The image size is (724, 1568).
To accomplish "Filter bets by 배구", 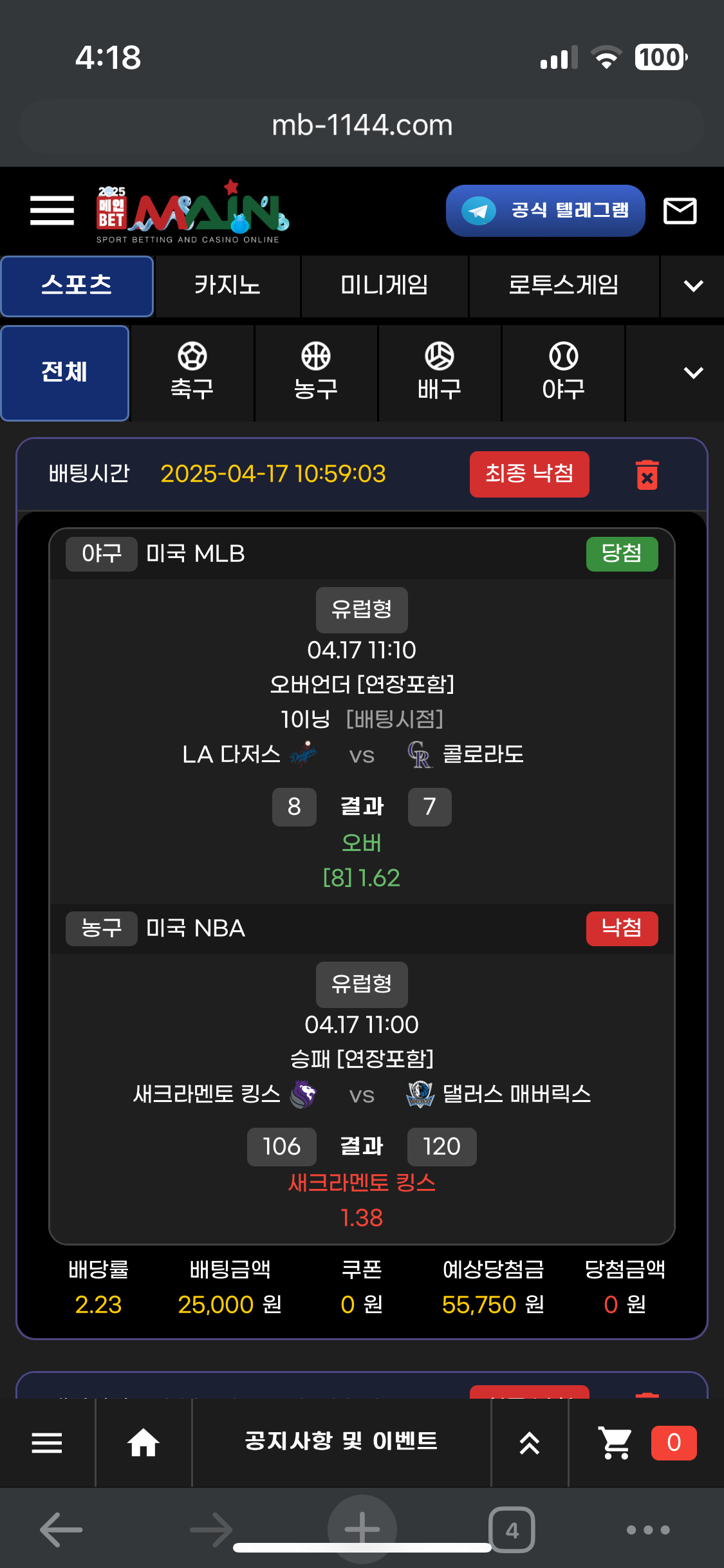I will (x=439, y=373).
